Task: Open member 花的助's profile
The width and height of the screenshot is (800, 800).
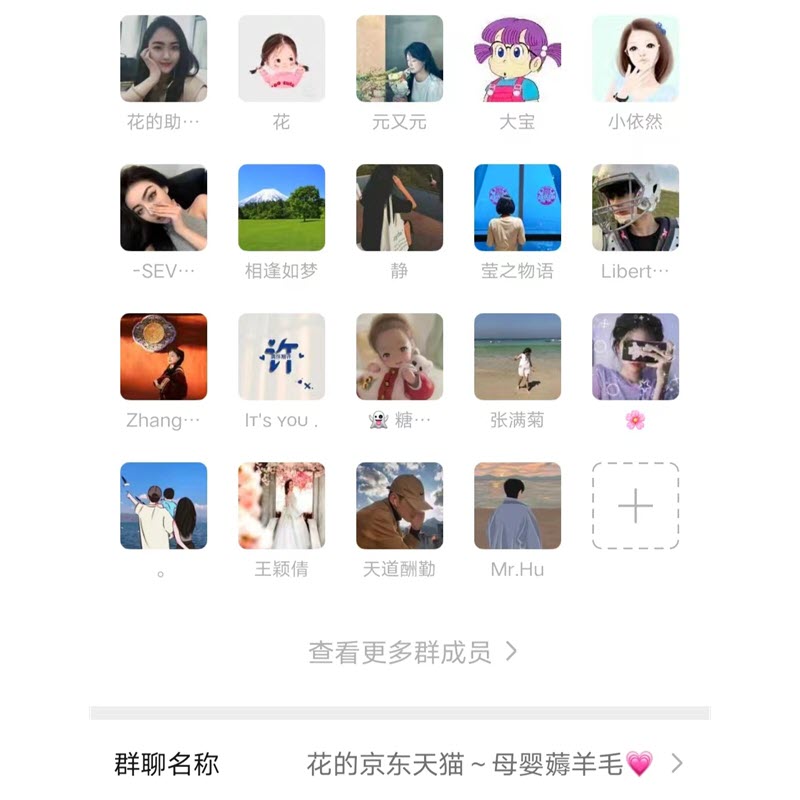Action: click(x=163, y=58)
